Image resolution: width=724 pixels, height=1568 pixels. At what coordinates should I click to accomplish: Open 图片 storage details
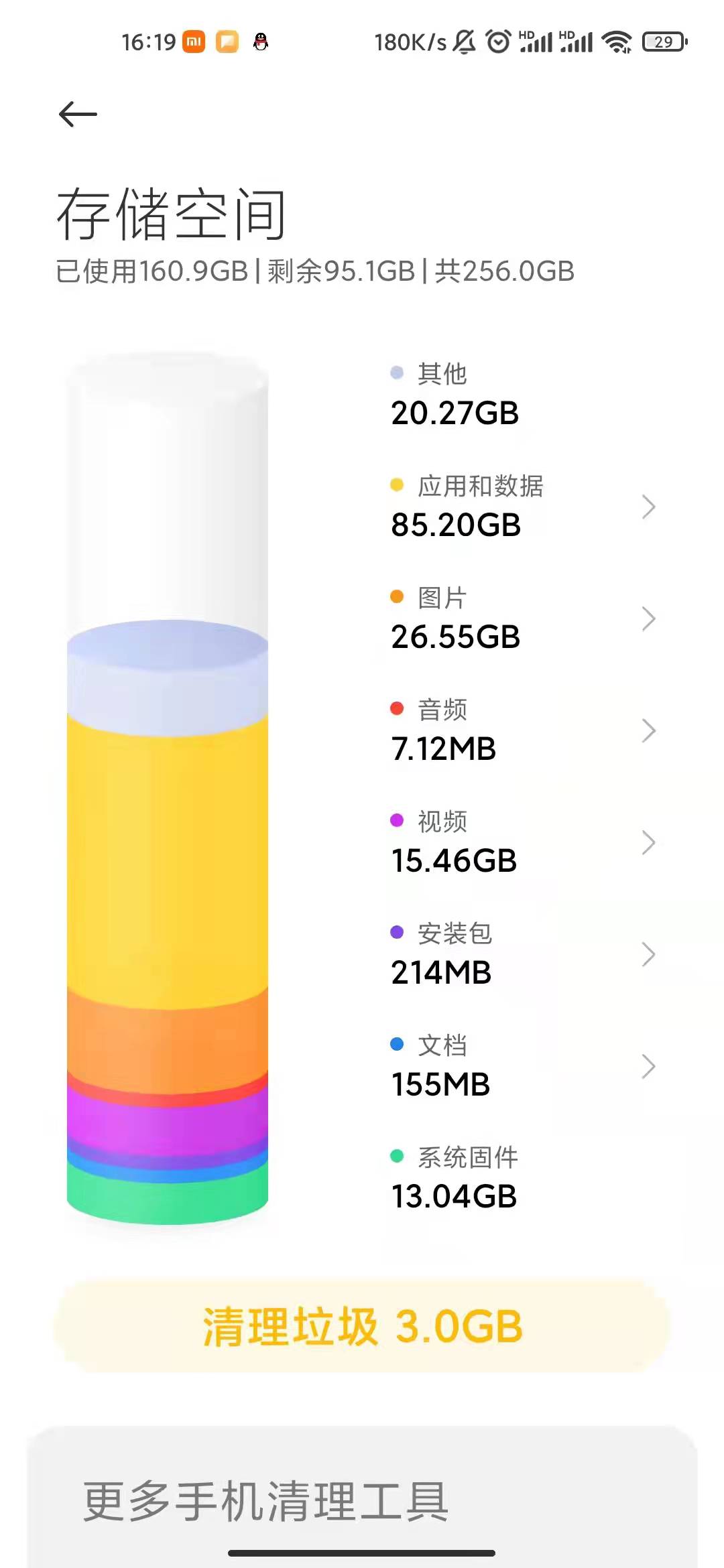523,618
